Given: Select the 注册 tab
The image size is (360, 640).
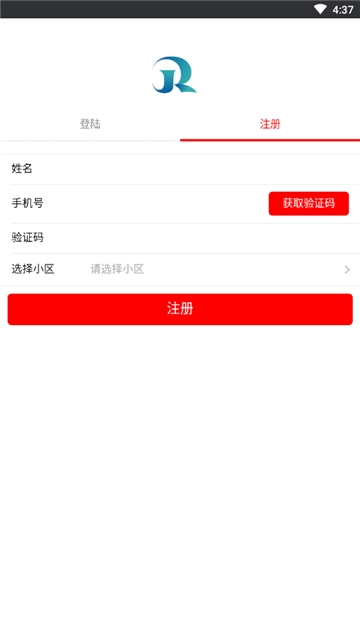Looking at the screenshot, I should coord(270,124).
